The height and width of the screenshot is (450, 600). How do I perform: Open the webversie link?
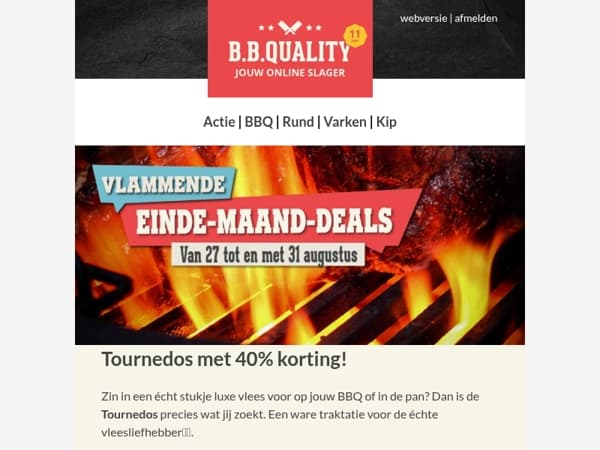click(423, 18)
